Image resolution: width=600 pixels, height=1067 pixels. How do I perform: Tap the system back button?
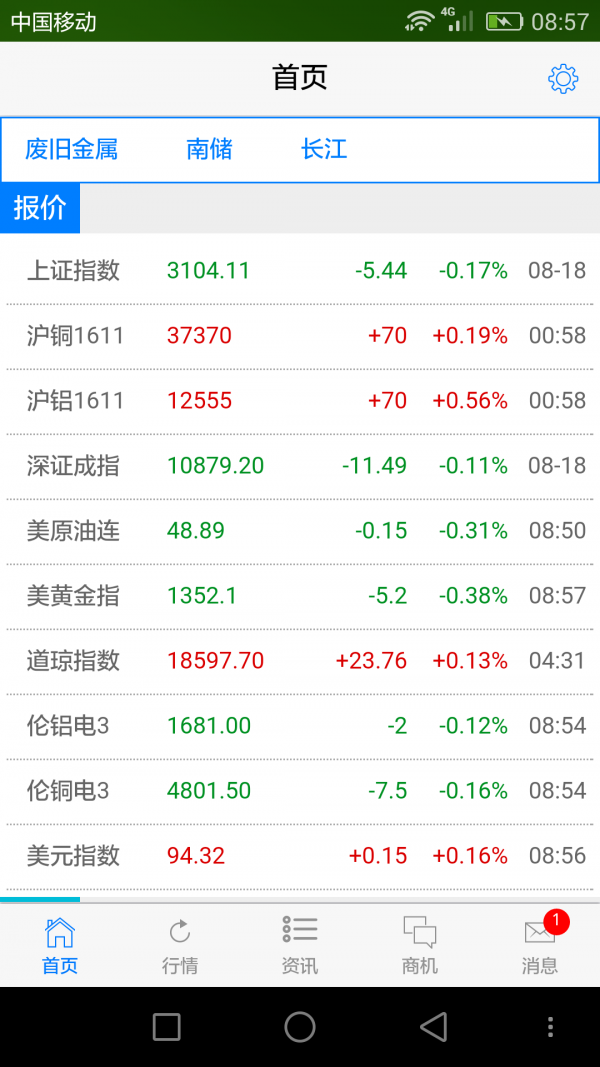434,1026
